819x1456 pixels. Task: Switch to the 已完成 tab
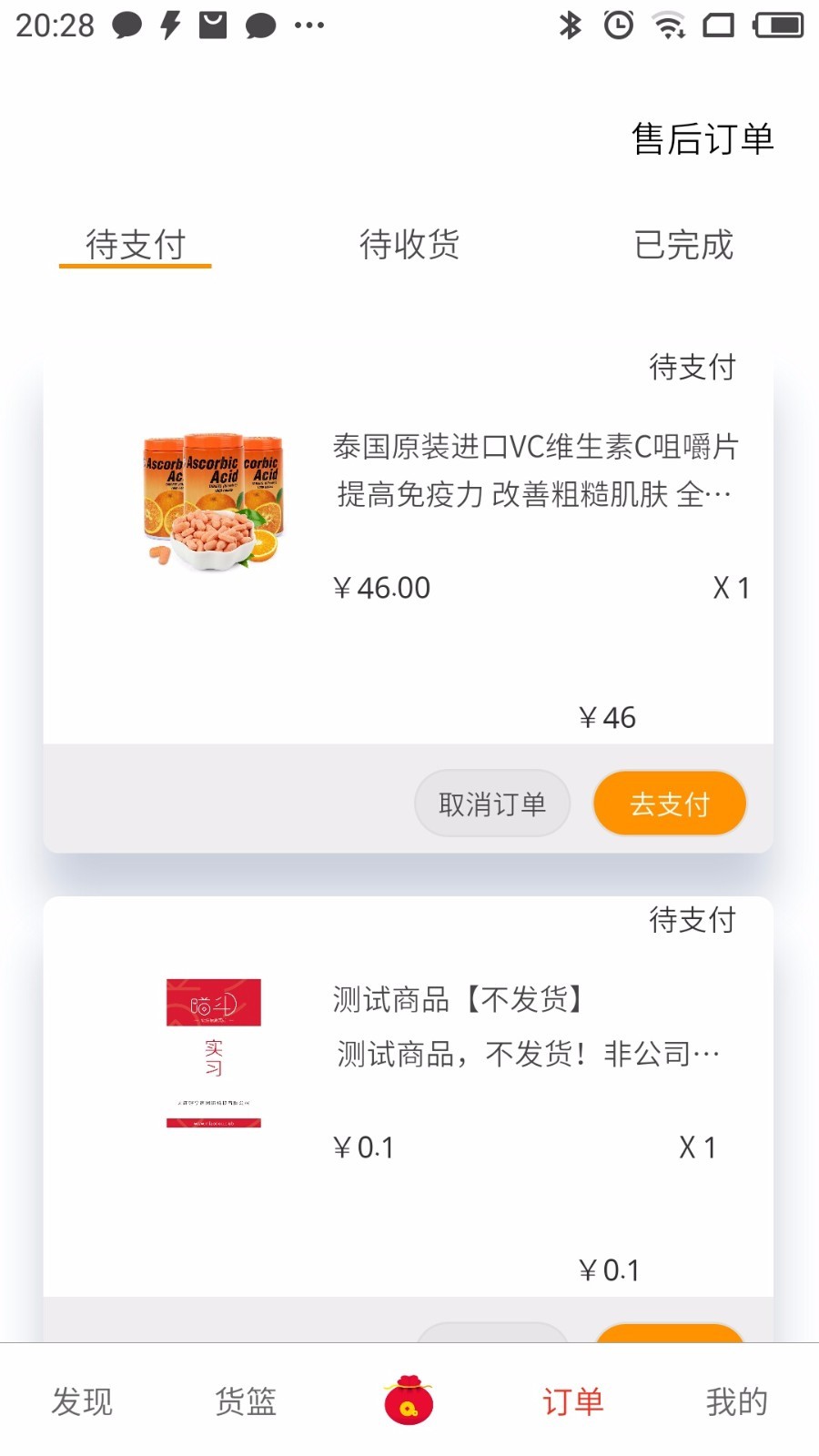[x=683, y=245]
